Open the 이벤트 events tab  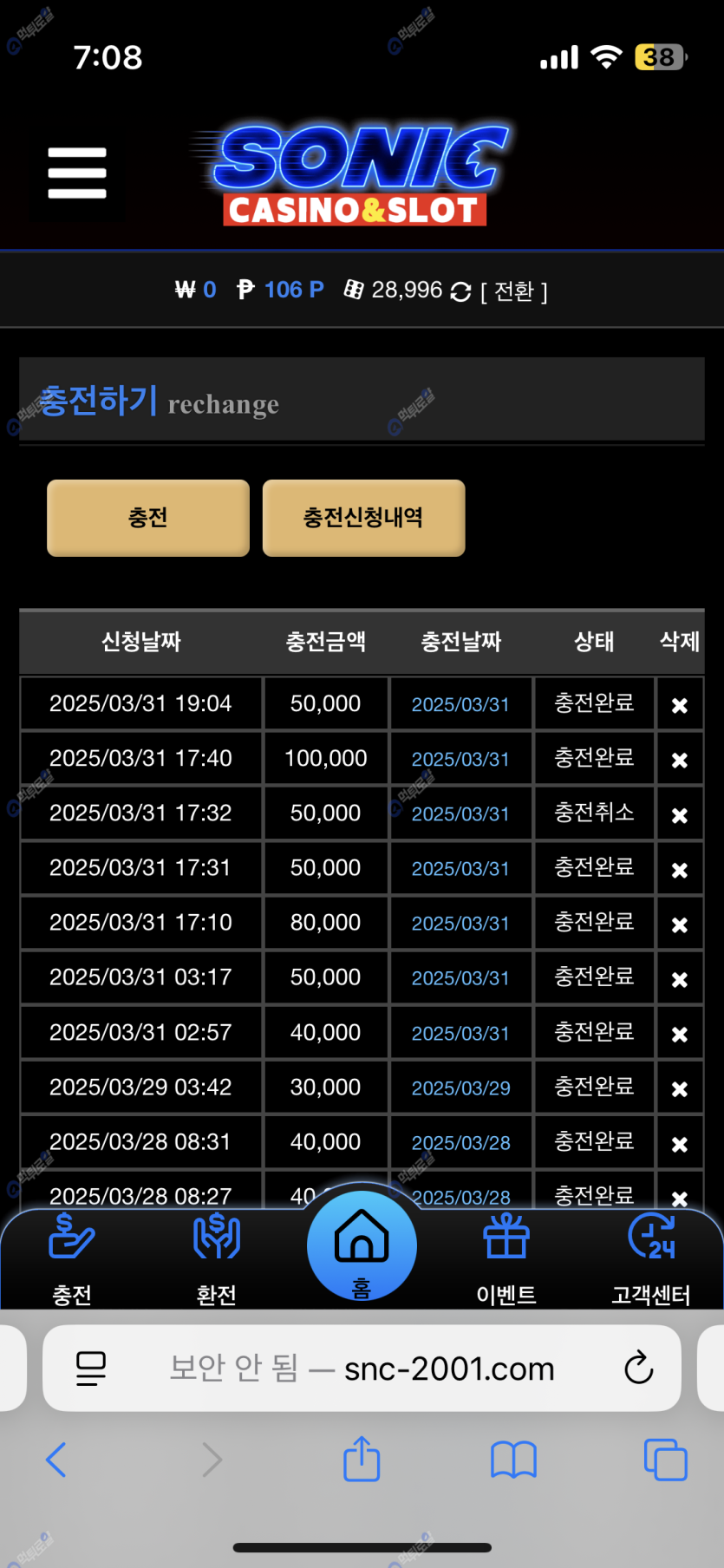click(x=506, y=1259)
